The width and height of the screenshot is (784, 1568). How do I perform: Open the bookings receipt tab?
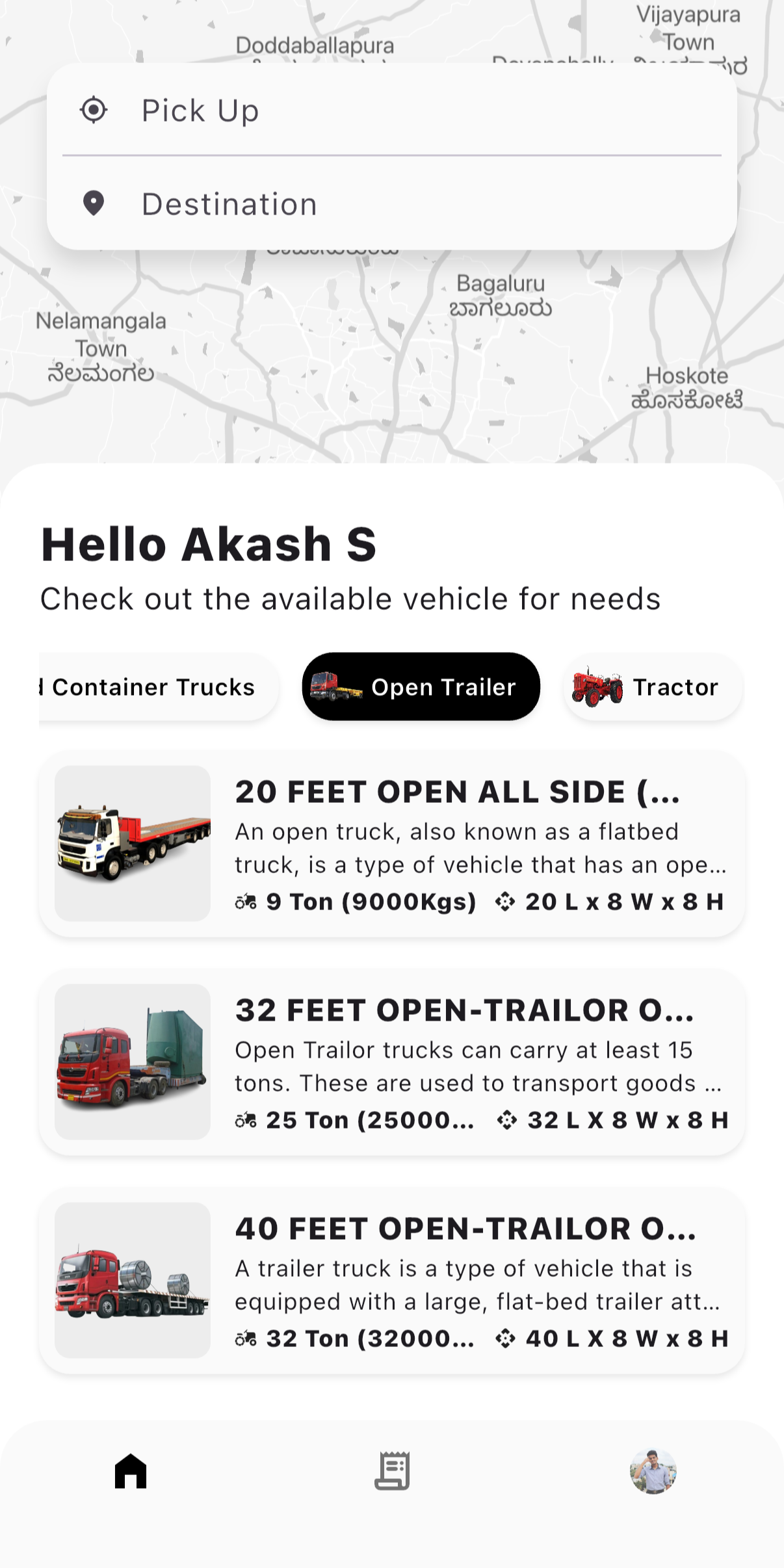point(392,1471)
